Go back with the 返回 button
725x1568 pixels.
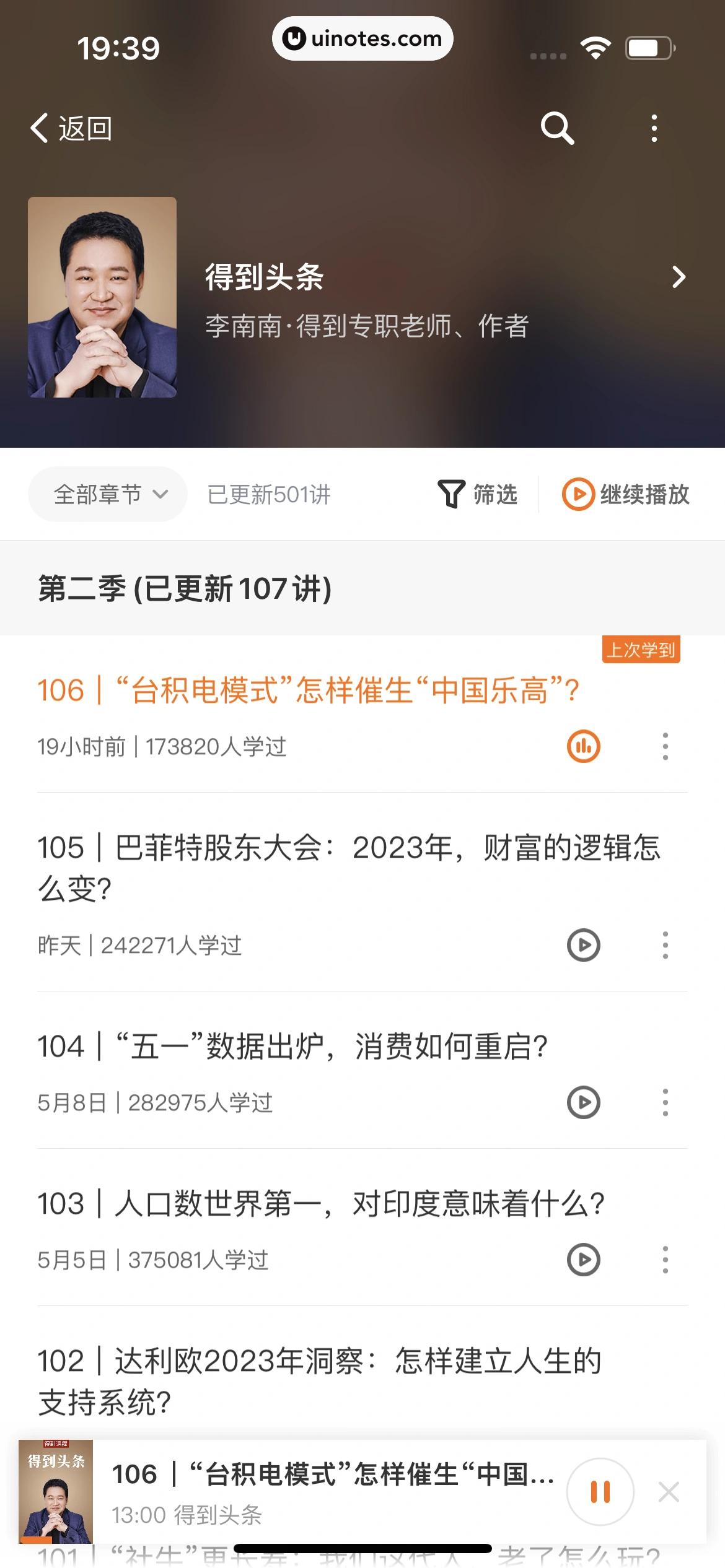pyautogui.click(x=72, y=128)
